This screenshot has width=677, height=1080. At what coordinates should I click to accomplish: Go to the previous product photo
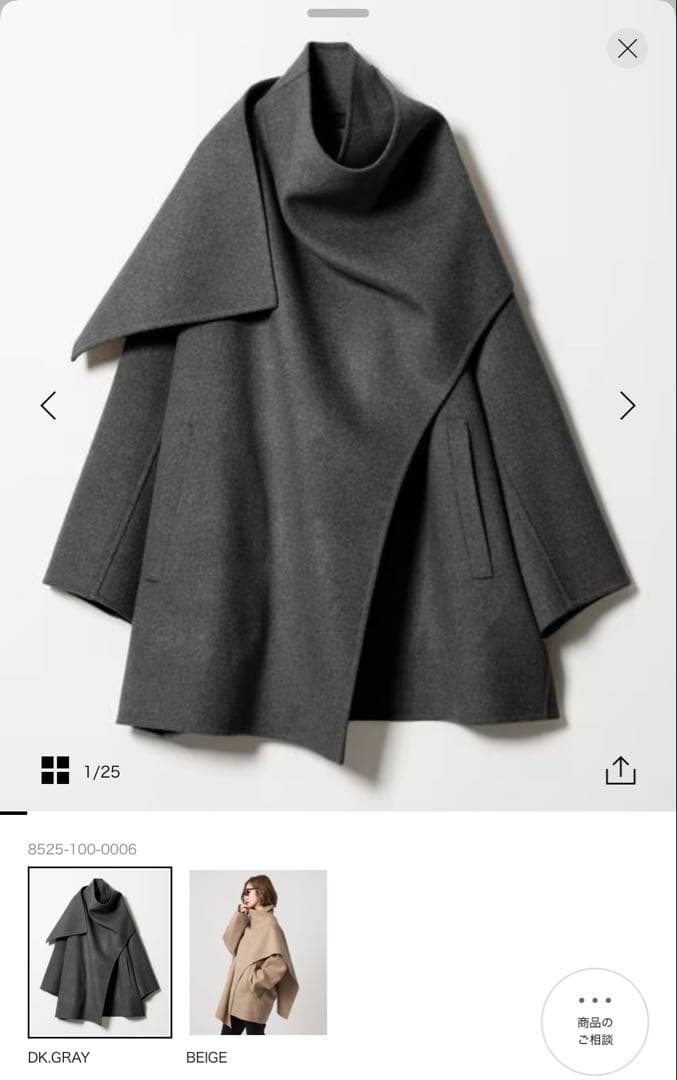[x=48, y=405]
